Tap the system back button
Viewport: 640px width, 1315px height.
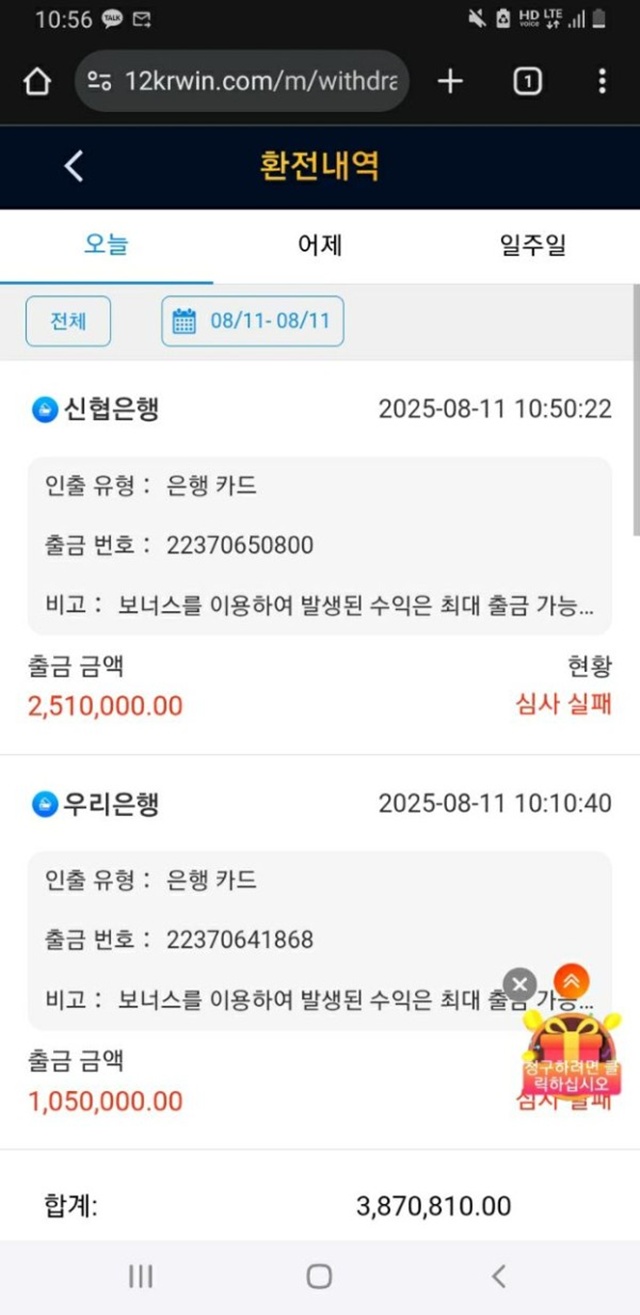click(499, 1275)
